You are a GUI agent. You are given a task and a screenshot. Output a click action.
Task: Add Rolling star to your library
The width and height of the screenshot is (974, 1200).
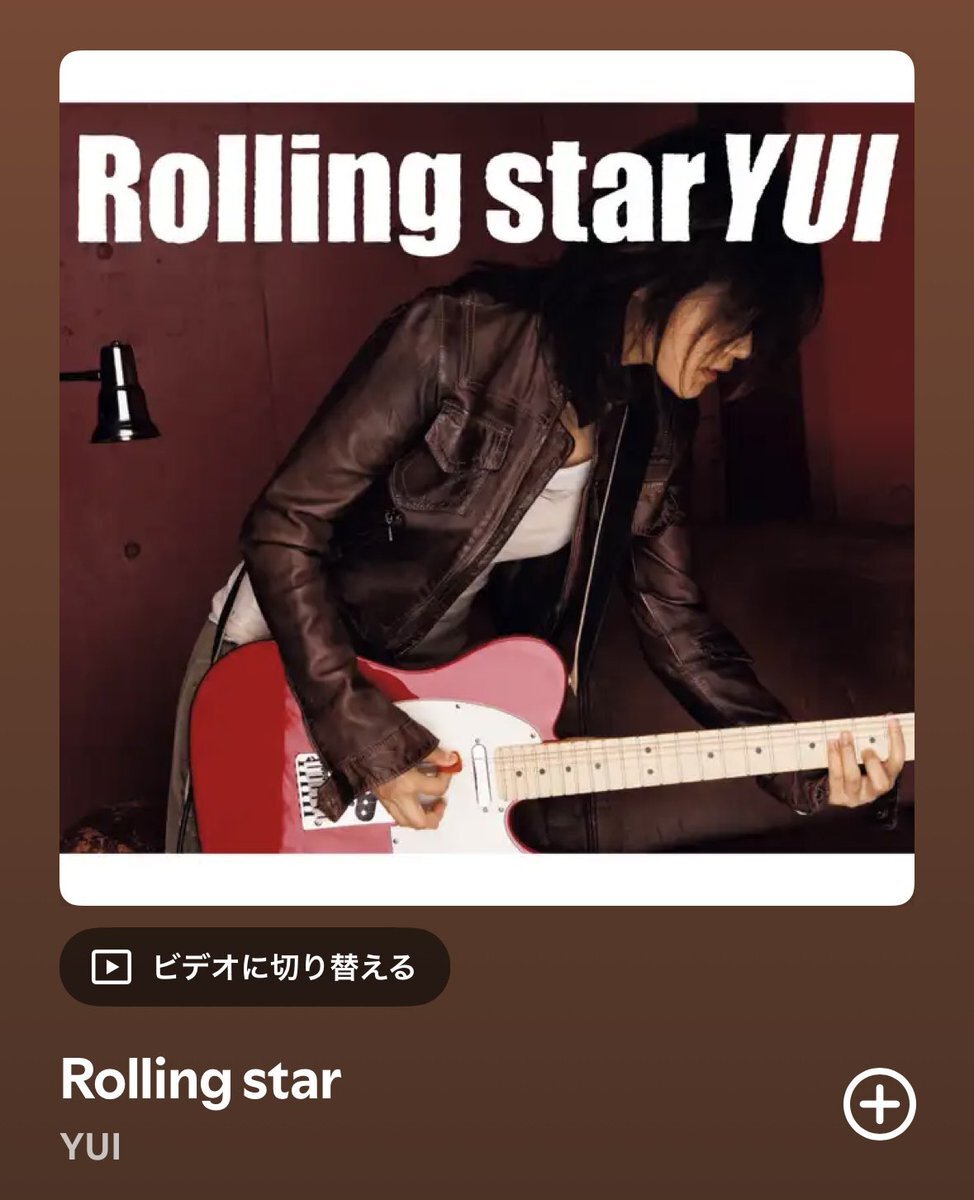[879, 1105]
